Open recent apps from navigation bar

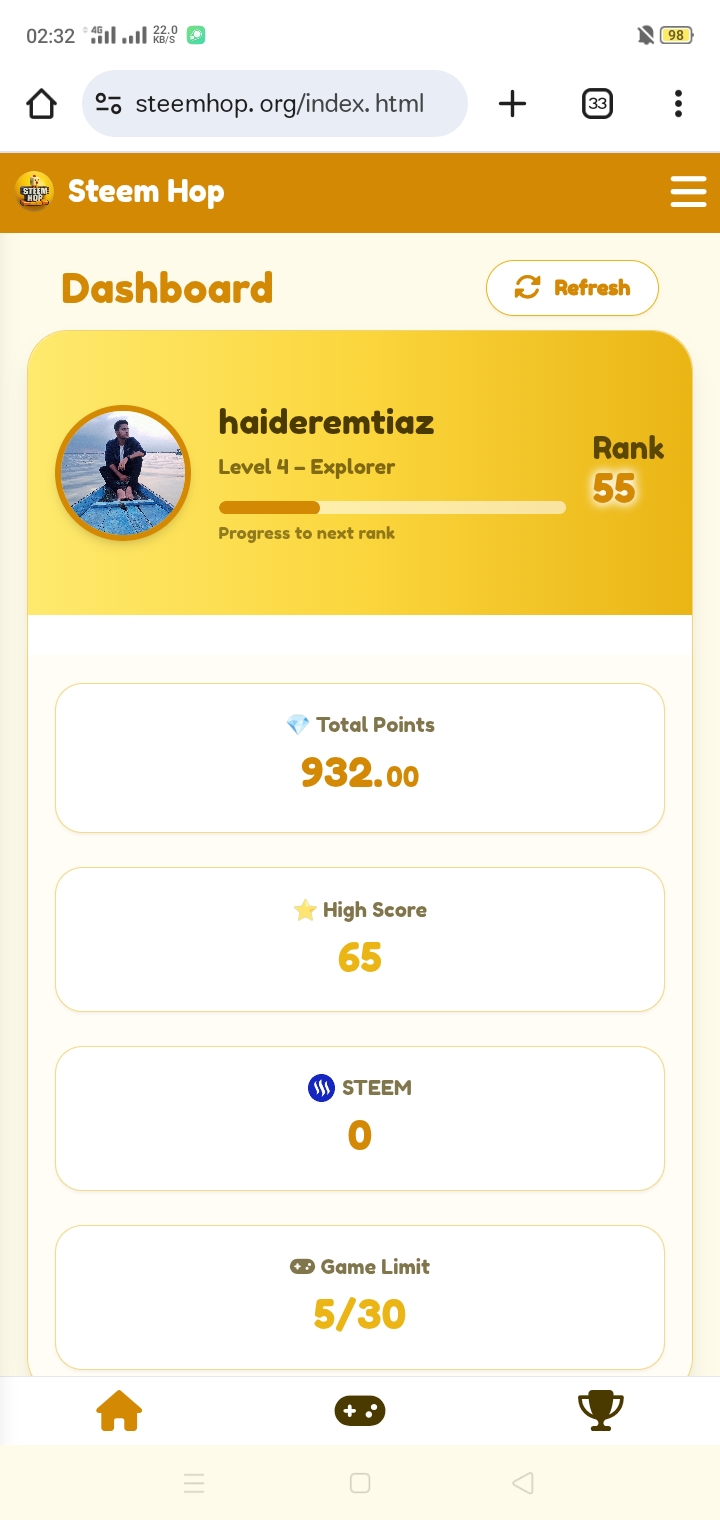[194, 1483]
